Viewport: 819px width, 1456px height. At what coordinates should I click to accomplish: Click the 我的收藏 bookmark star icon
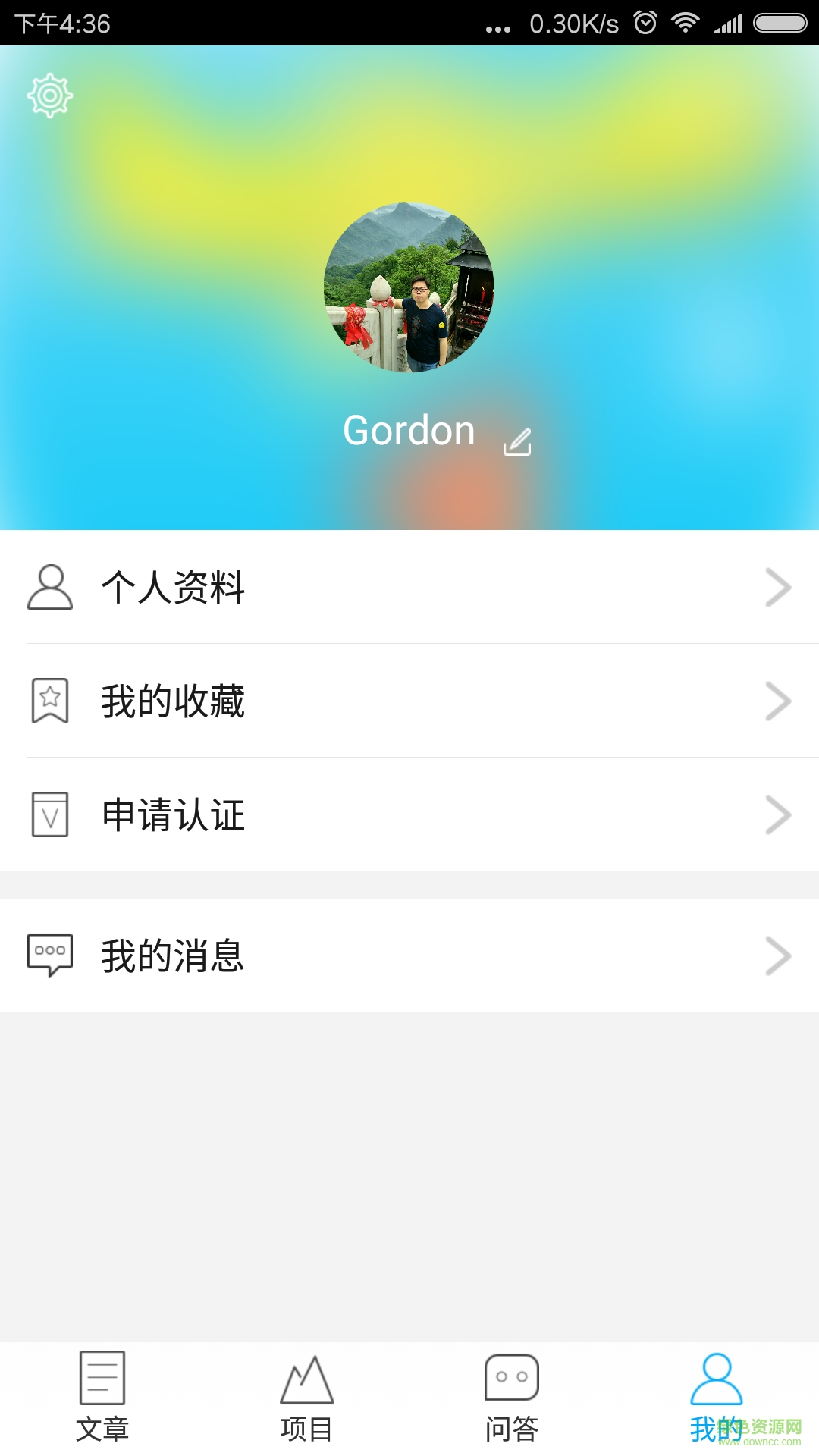point(50,701)
